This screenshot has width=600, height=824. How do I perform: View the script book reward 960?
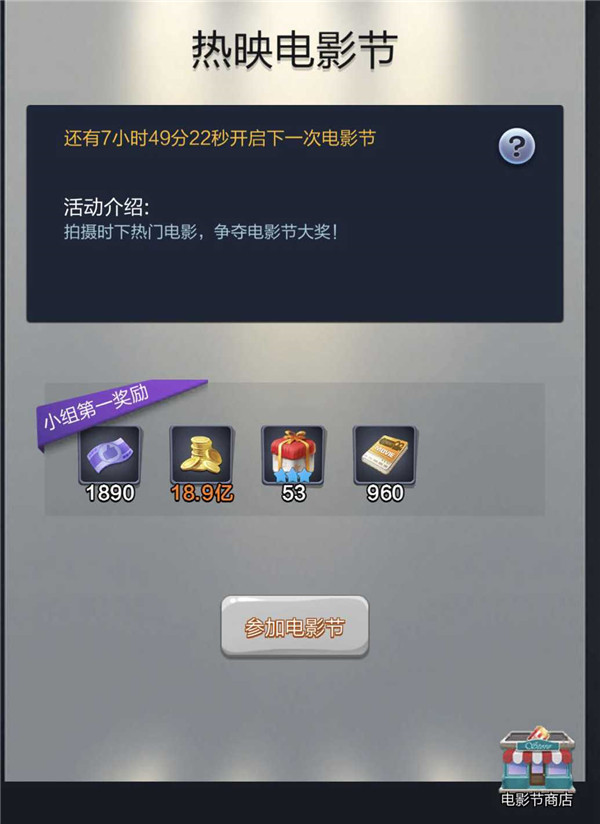coord(384,456)
